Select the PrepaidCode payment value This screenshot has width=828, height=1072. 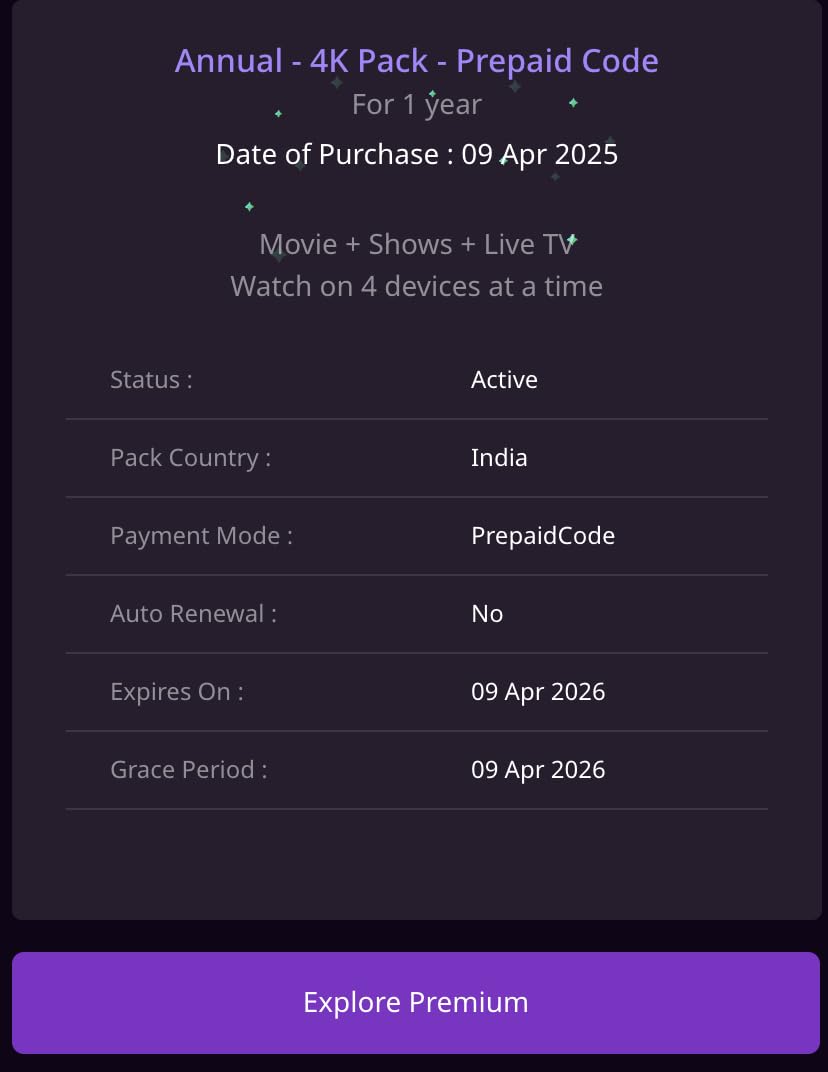coord(543,536)
